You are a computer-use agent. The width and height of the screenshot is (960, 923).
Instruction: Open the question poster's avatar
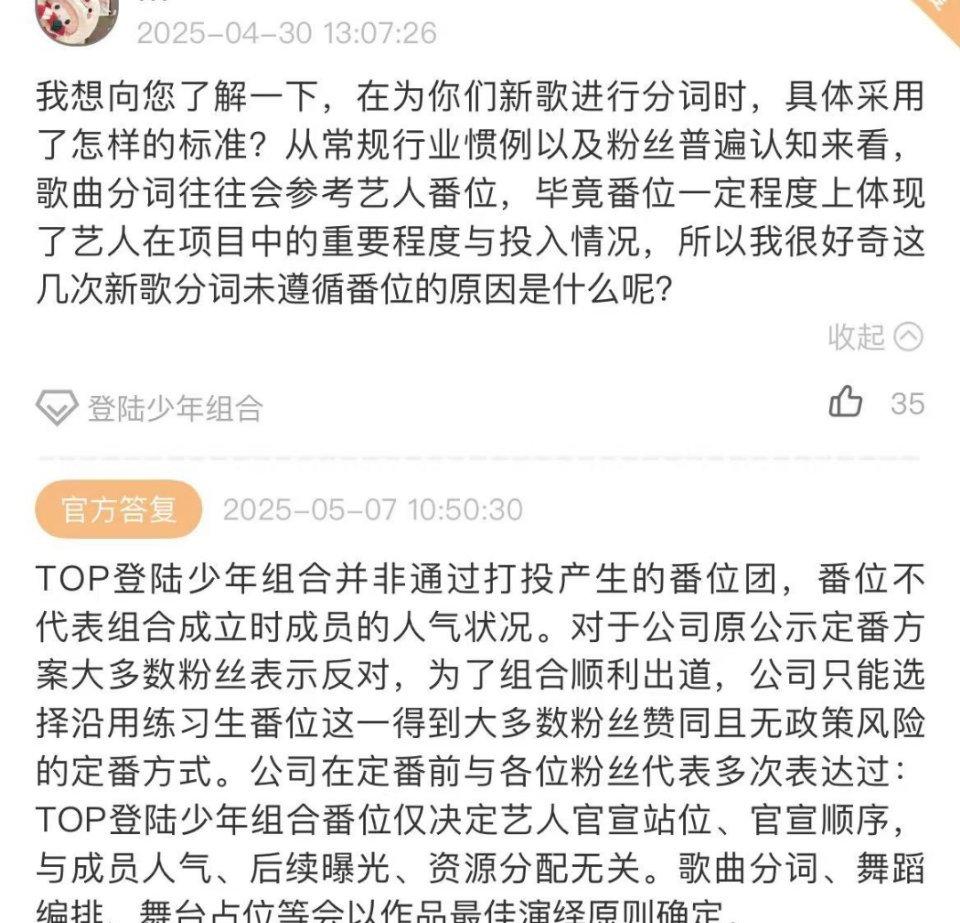(x=76, y=20)
